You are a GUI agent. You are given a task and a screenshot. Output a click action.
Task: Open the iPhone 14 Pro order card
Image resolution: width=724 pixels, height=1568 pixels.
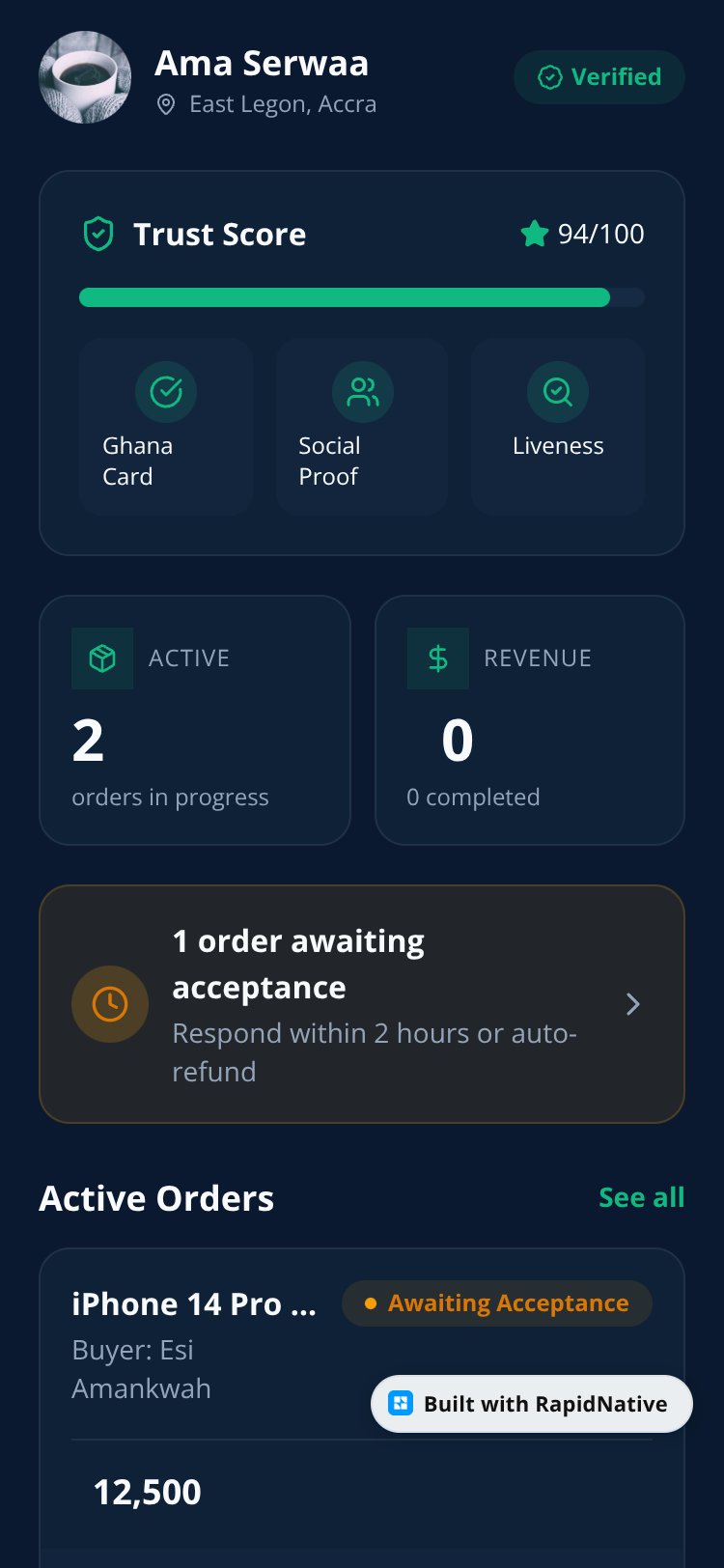click(x=362, y=1408)
